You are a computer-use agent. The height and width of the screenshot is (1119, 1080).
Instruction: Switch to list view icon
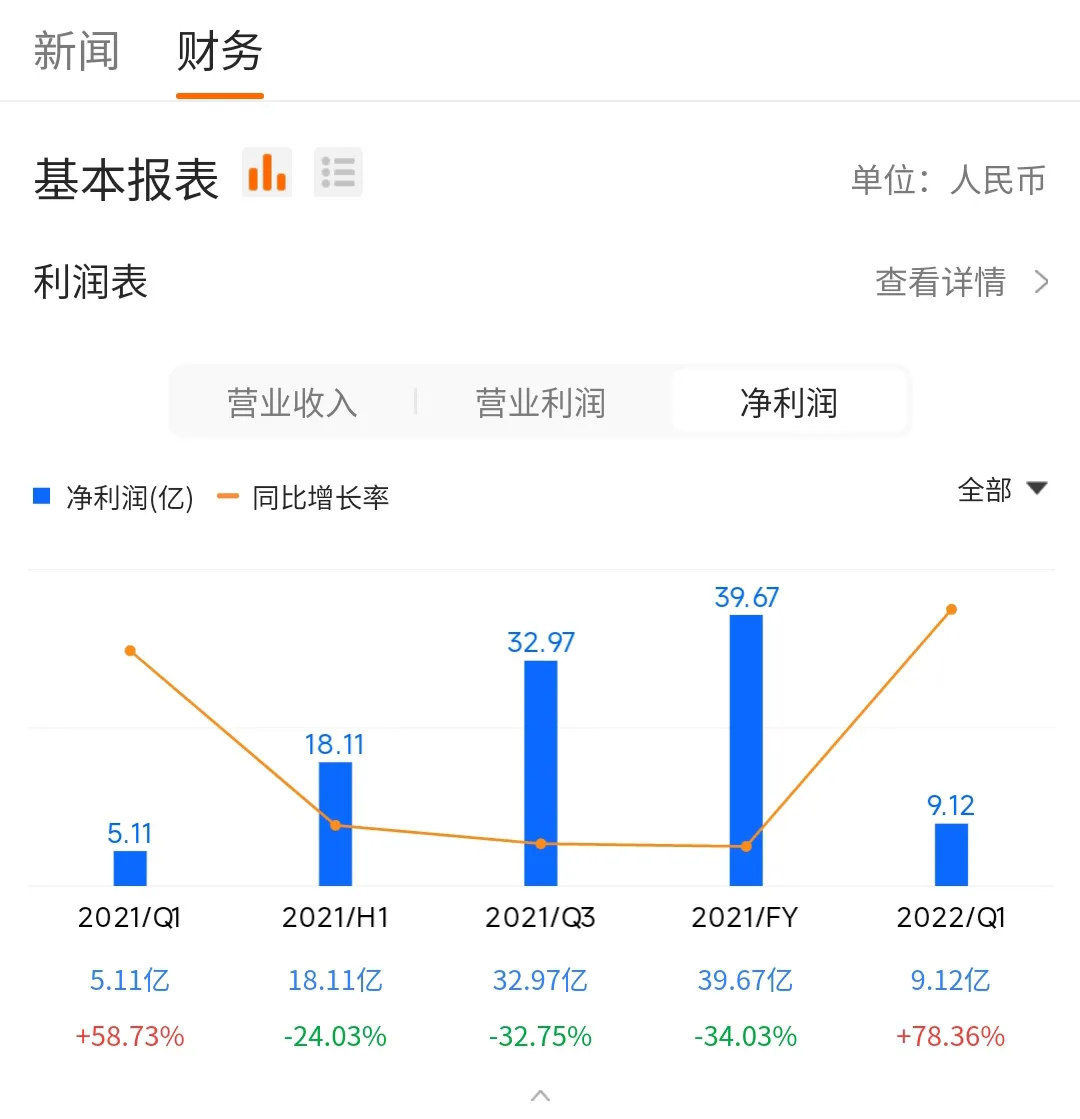338,173
